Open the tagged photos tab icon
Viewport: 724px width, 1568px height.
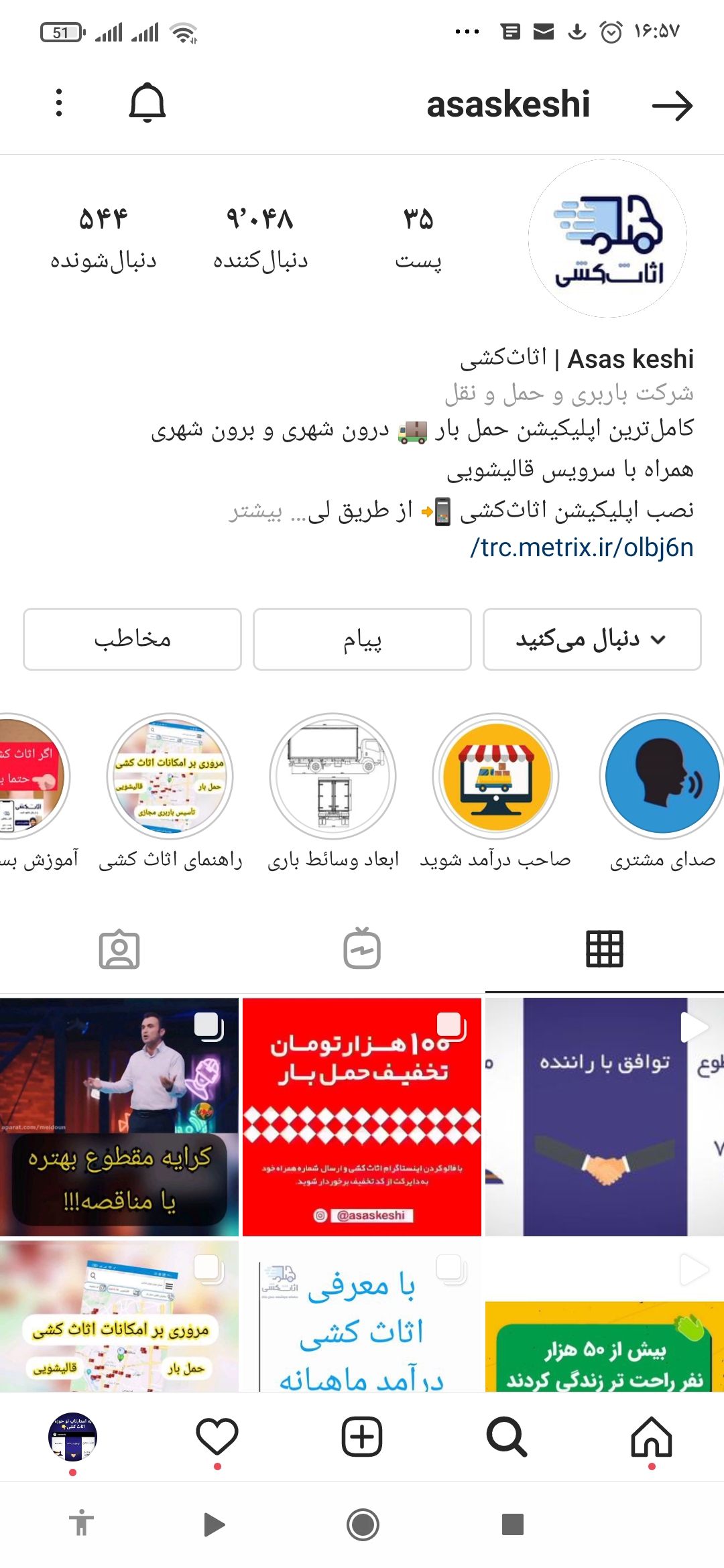(119, 949)
